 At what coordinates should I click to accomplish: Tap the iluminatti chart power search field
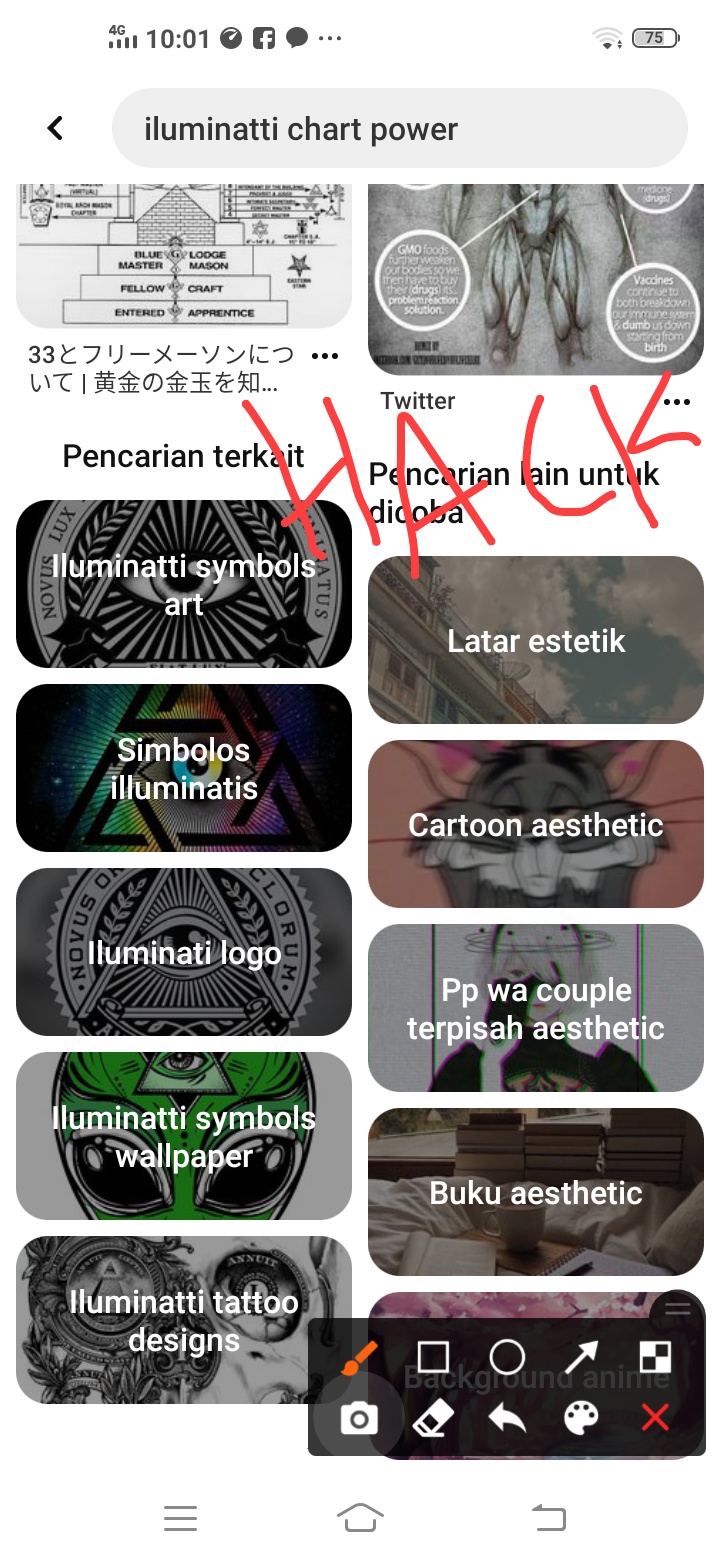pos(400,128)
